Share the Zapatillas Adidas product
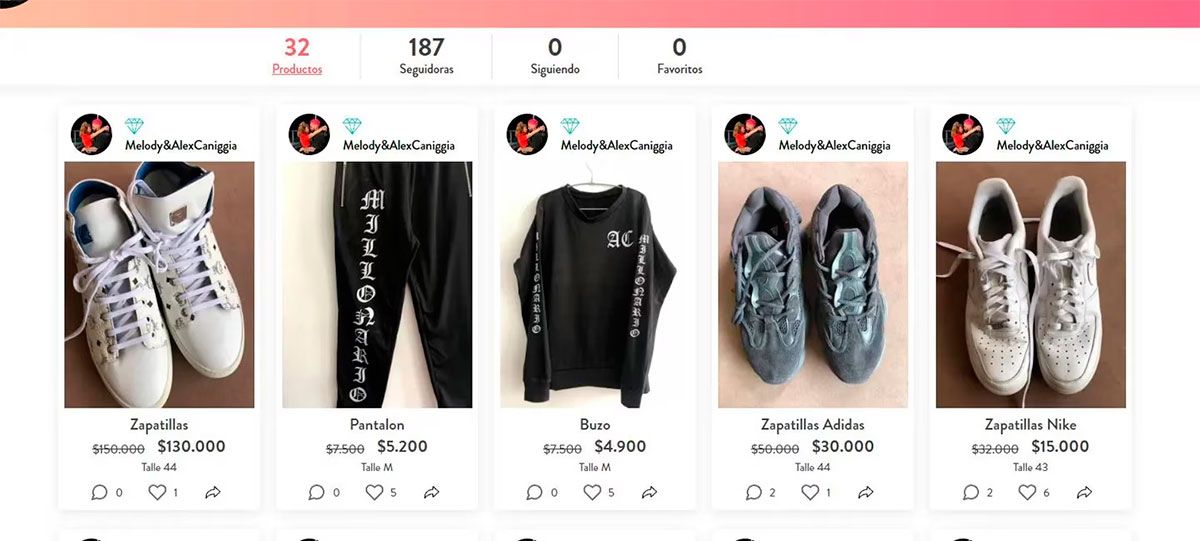 tap(866, 492)
